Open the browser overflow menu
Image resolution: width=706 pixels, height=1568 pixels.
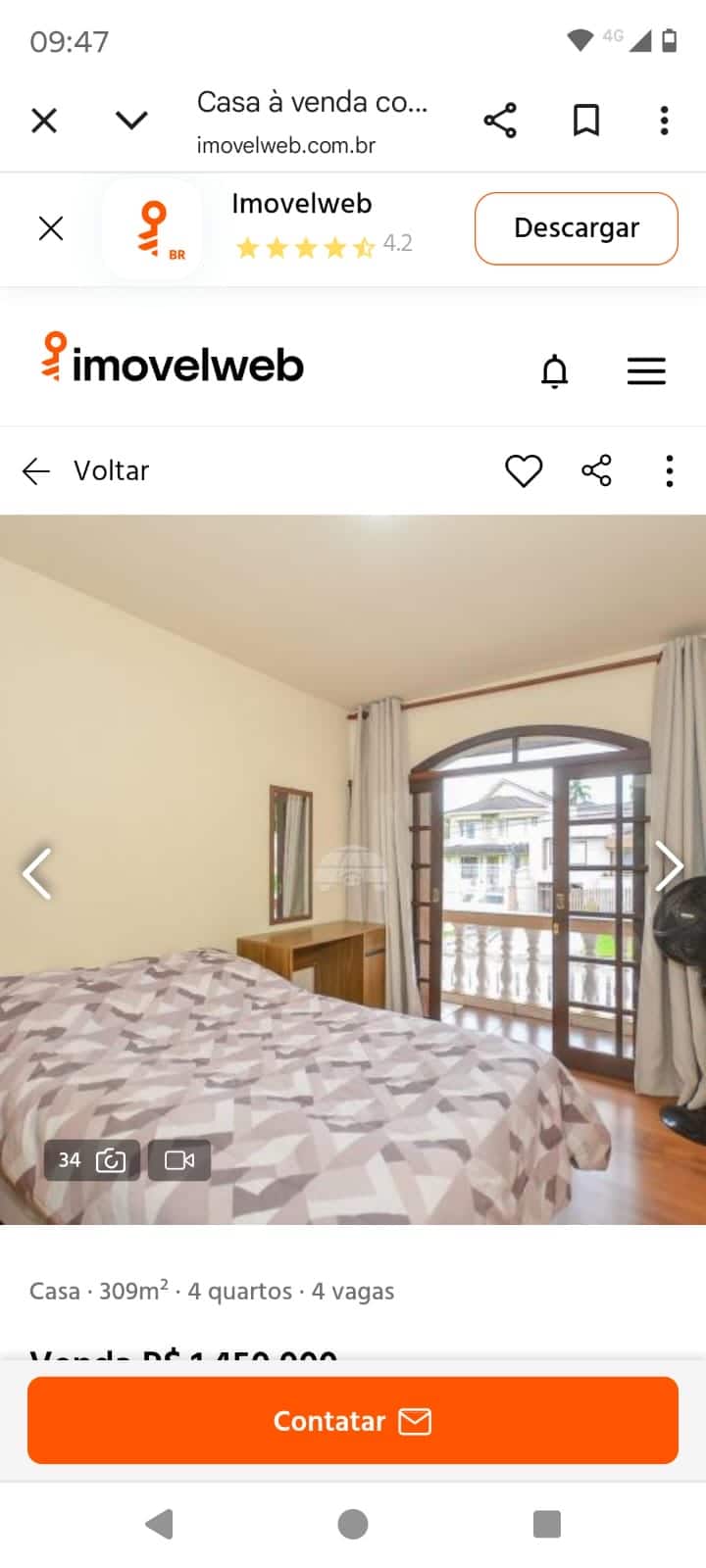[x=665, y=121]
